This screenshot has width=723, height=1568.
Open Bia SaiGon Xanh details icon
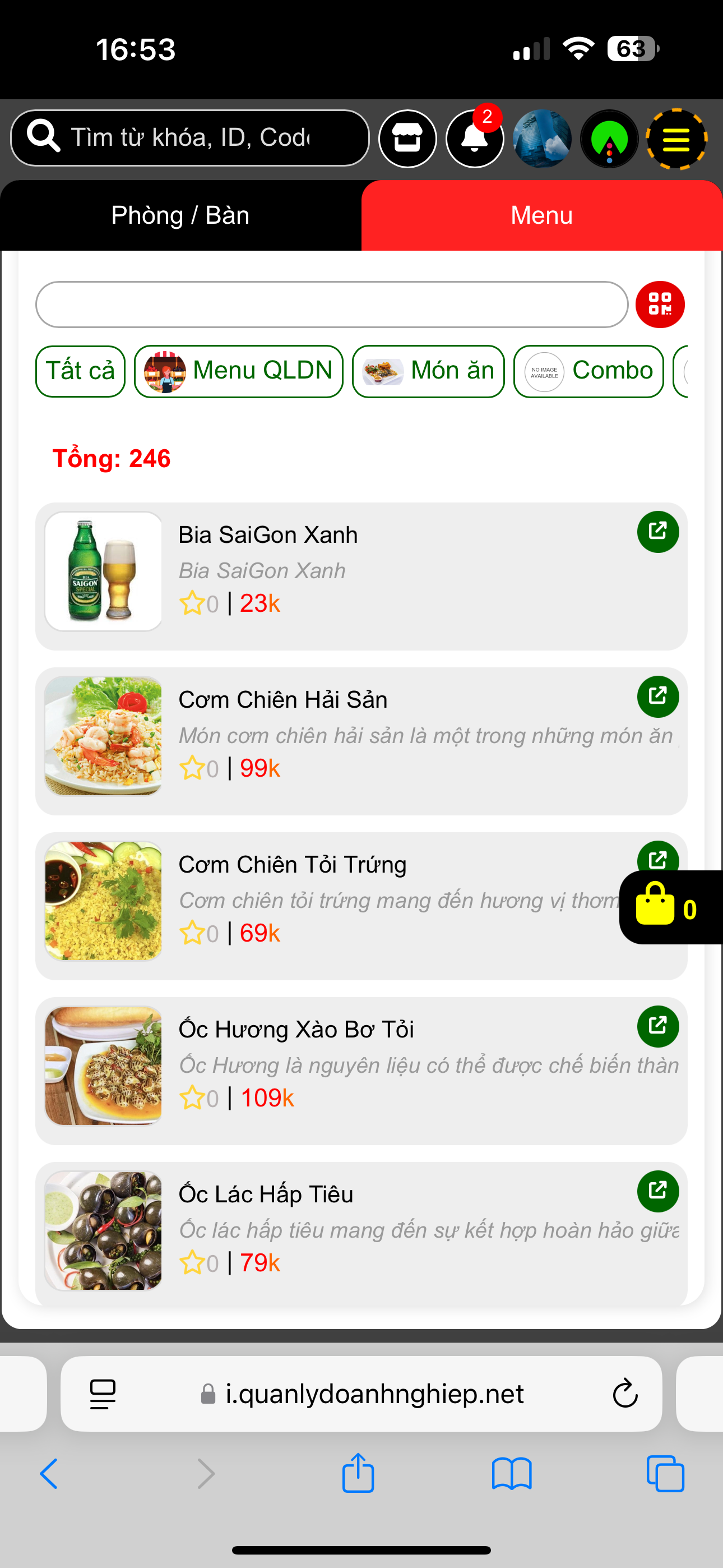tap(658, 532)
